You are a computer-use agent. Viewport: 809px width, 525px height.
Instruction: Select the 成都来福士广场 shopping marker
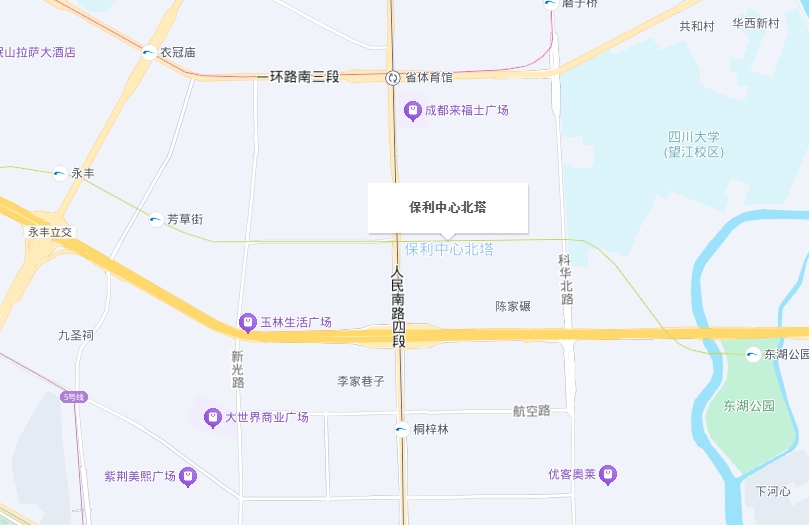coord(412,111)
